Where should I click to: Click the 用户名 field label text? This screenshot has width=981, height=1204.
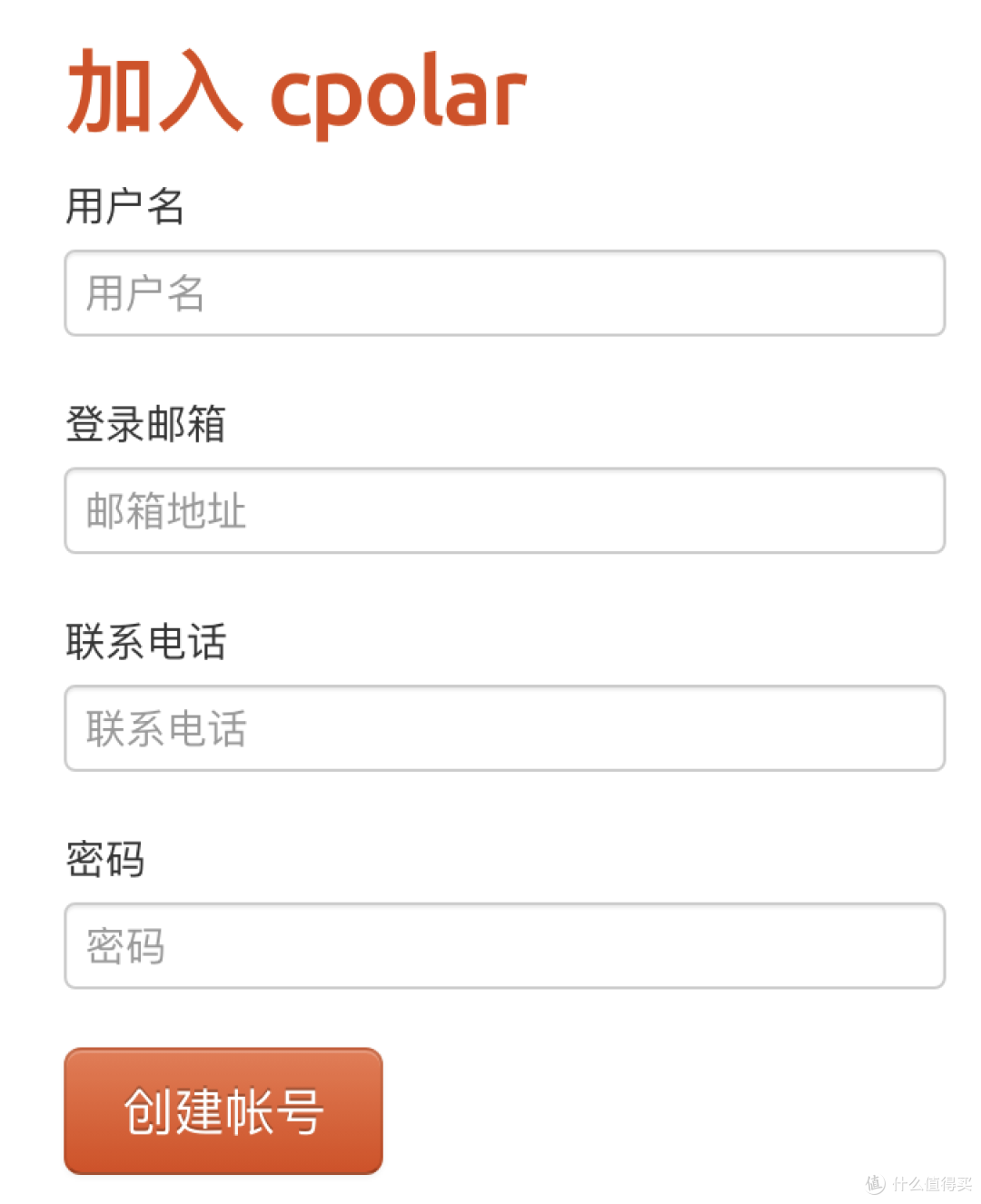click(x=124, y=207)
